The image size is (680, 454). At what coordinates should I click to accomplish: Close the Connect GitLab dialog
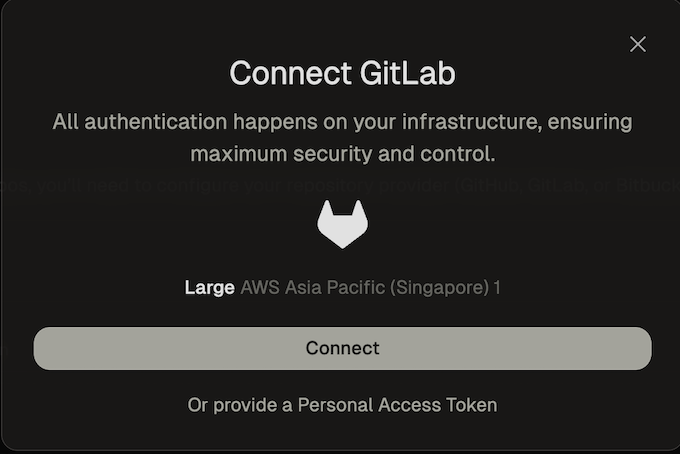point(637,44)
